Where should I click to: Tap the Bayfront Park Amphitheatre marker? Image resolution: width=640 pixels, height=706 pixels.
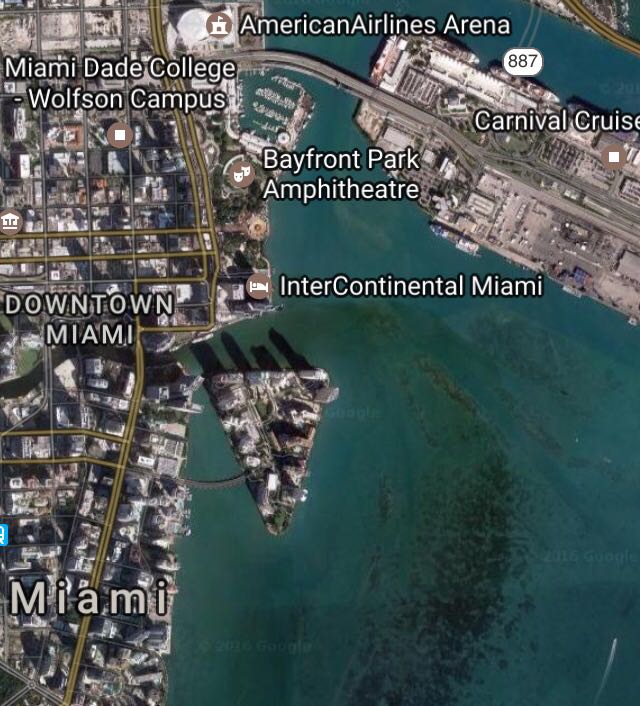[x=240, y=174]
